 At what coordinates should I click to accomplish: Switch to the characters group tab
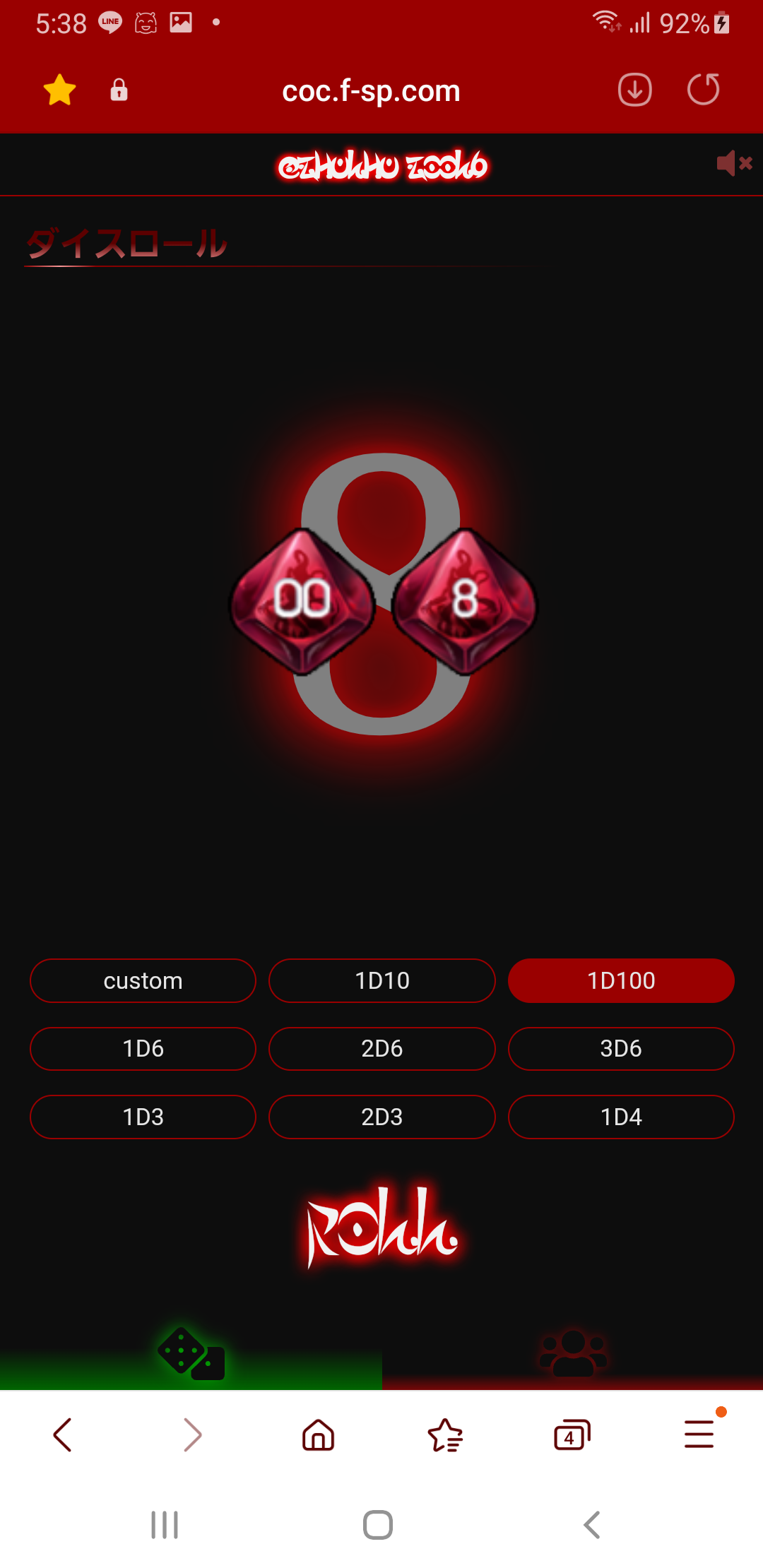pos(572,1355)
